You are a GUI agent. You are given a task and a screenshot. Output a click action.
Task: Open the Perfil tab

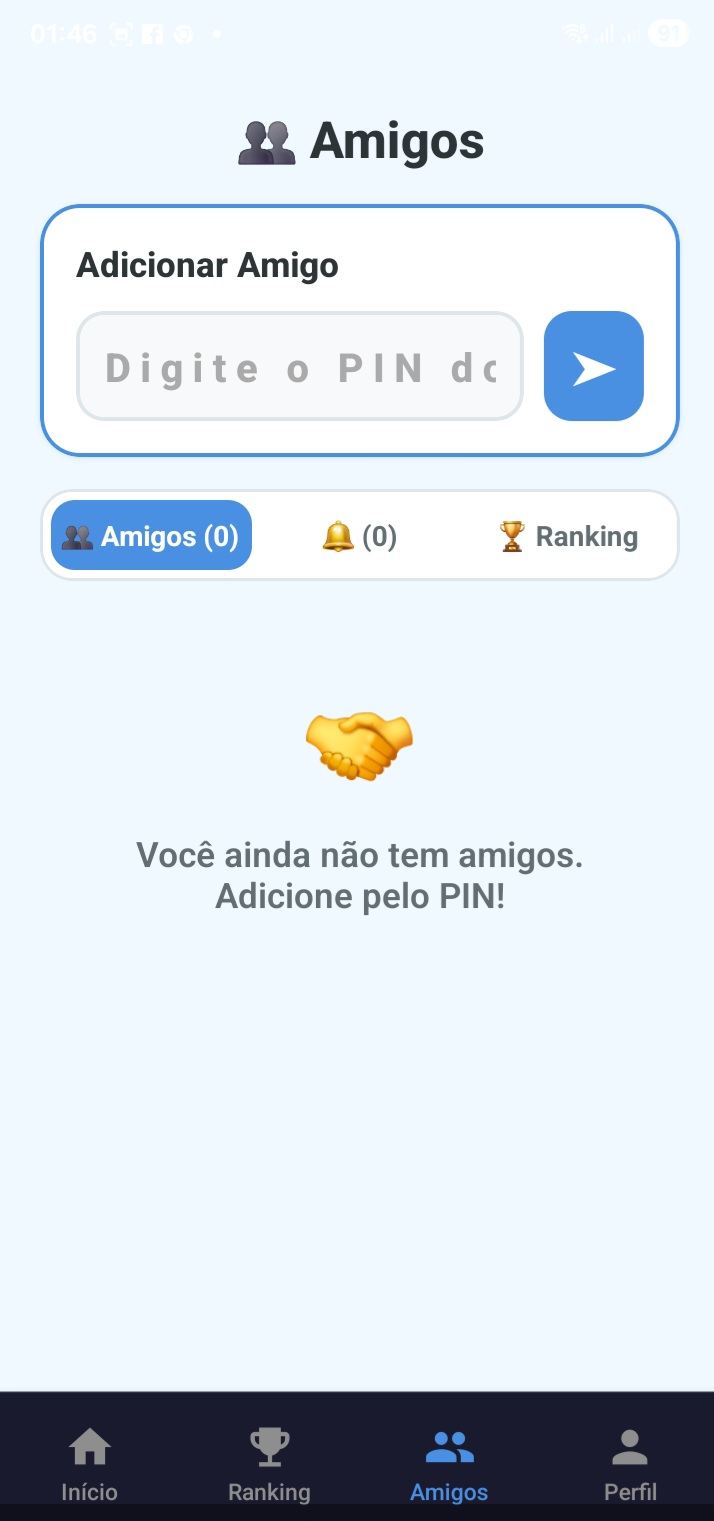click(x=630, y=1464)
